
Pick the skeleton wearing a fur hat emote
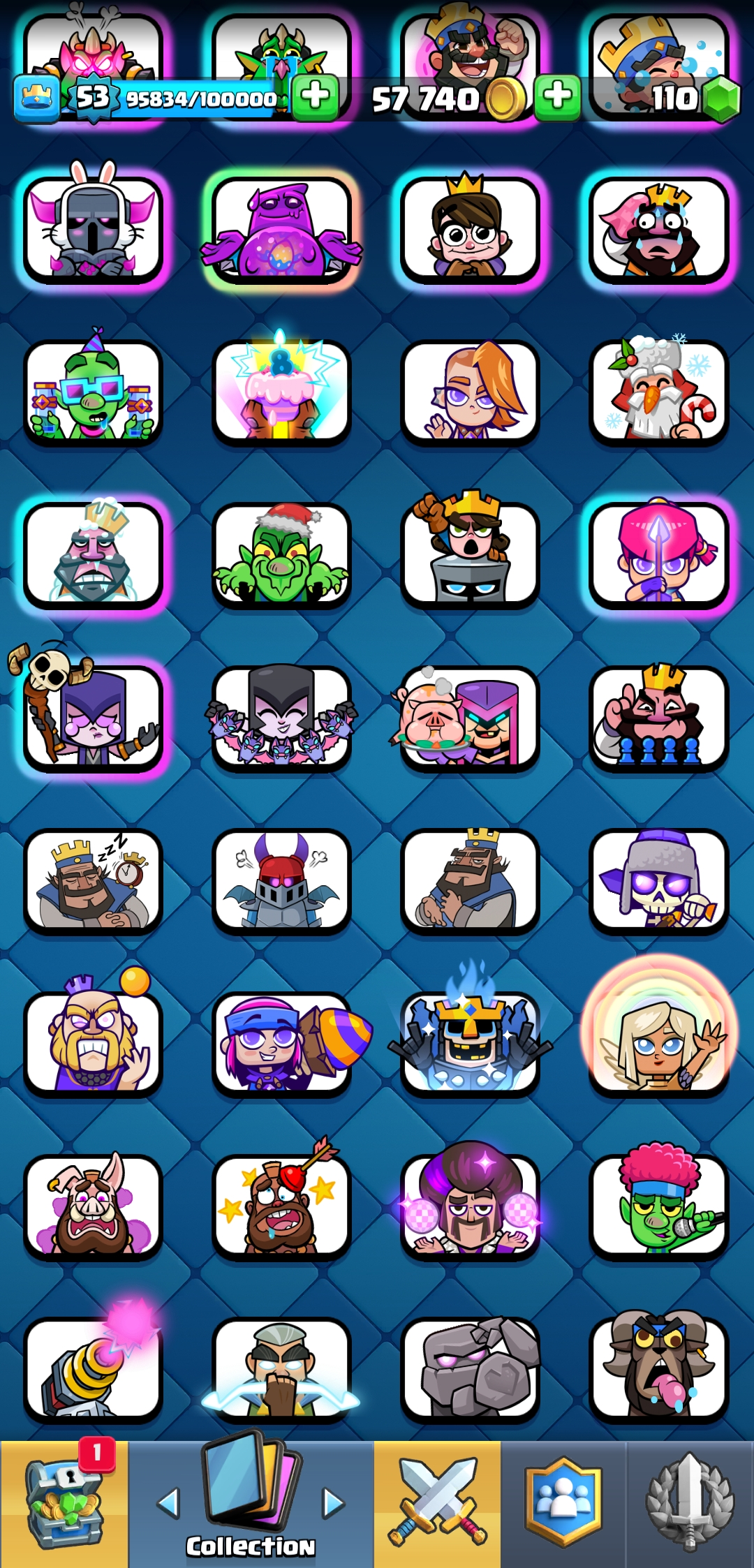tap(659, 881)
